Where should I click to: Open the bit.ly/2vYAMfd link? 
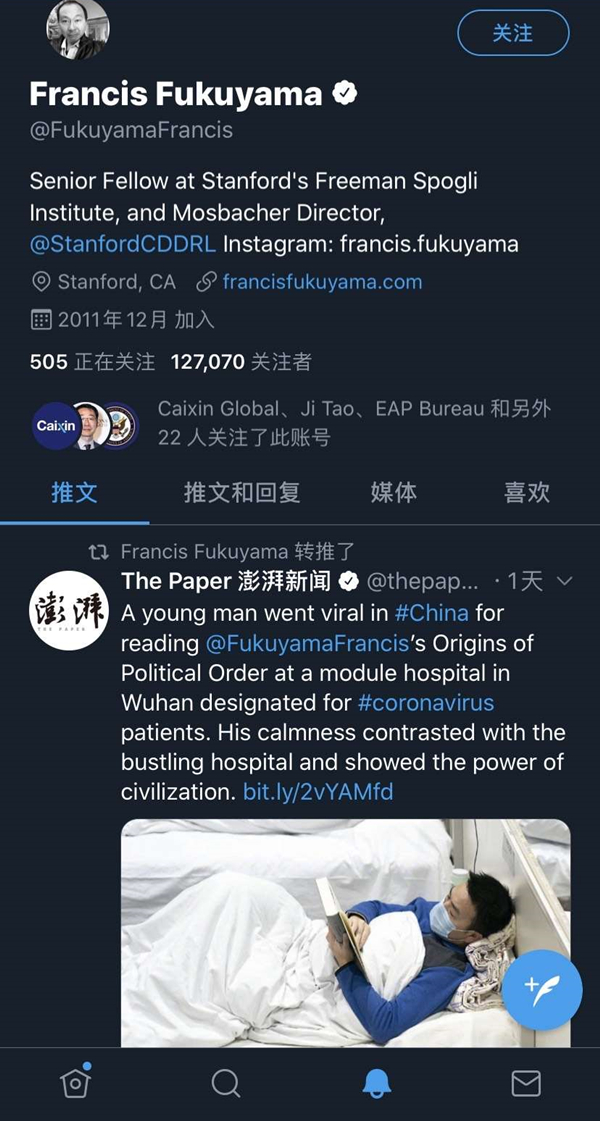tap(318, 792)
